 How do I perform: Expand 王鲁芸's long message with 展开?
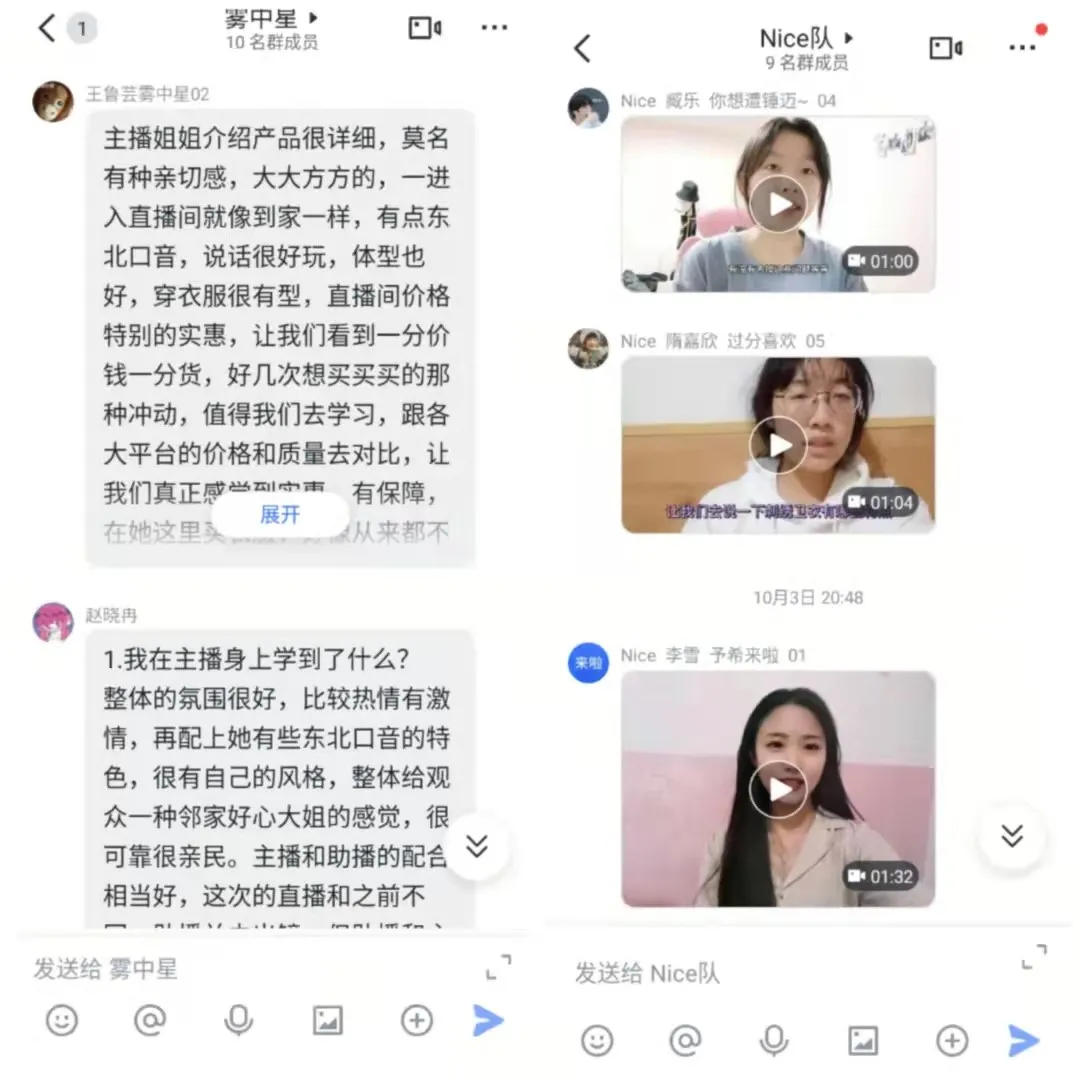[x=280, y=515]
